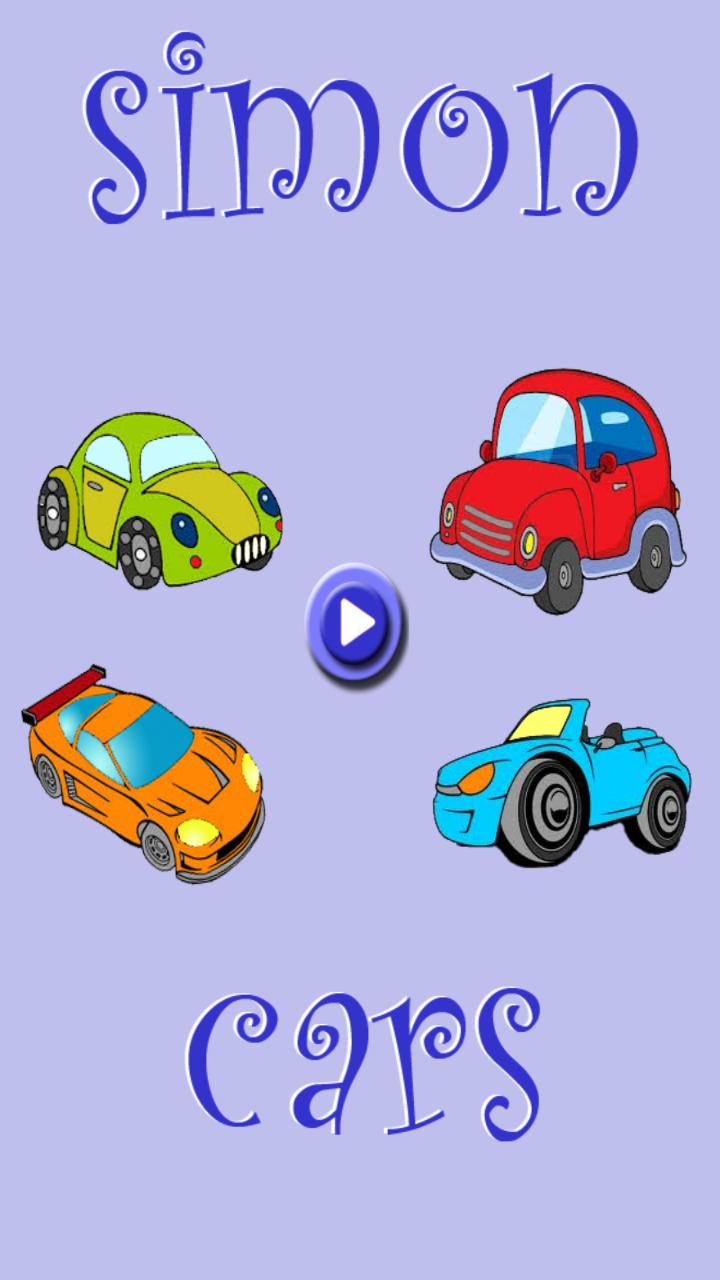This screenshot has height=1280, width=720.
Task: Tap the blue convertible car
Action: tap(562, 782)
